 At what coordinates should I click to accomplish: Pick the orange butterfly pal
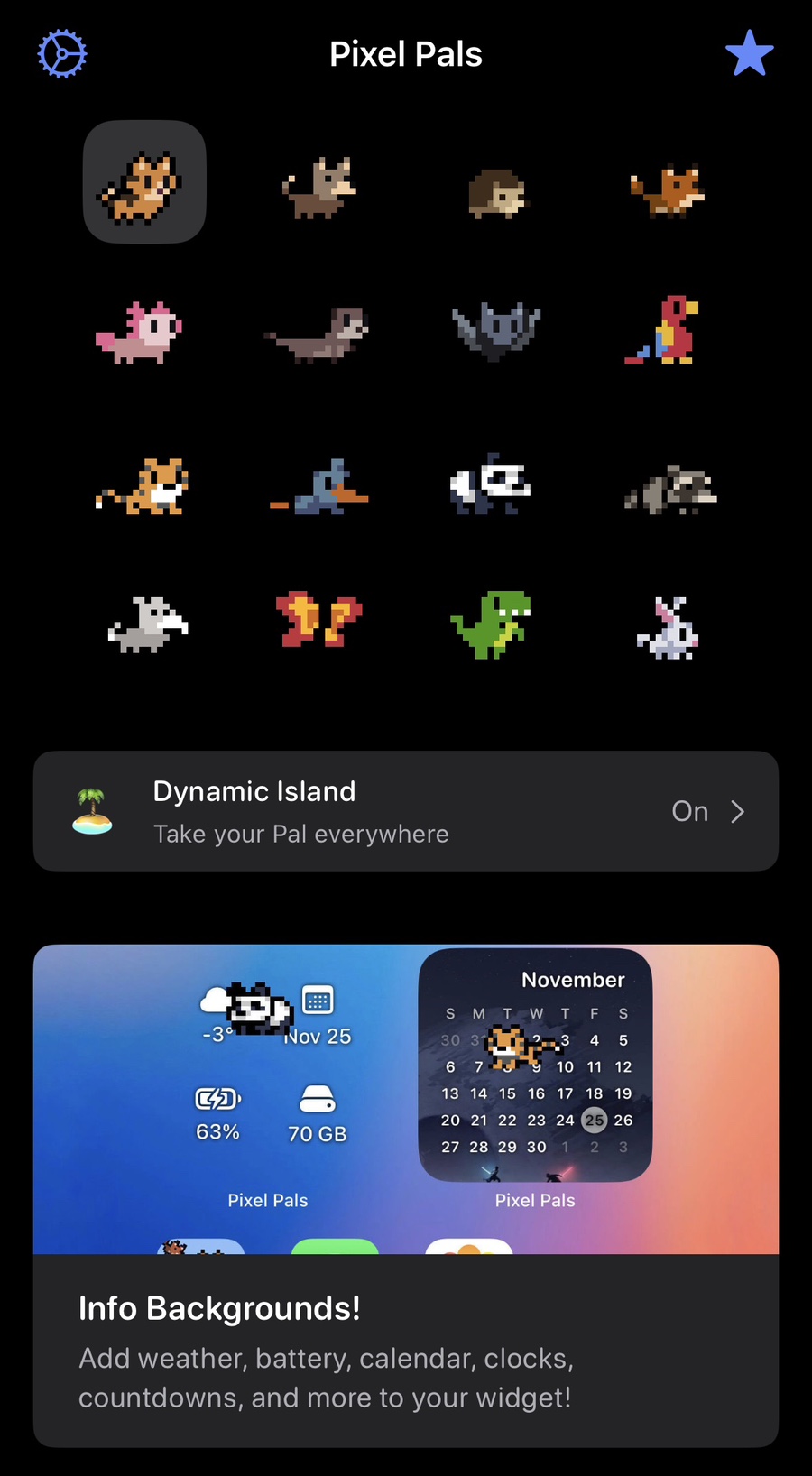point(318,619)
